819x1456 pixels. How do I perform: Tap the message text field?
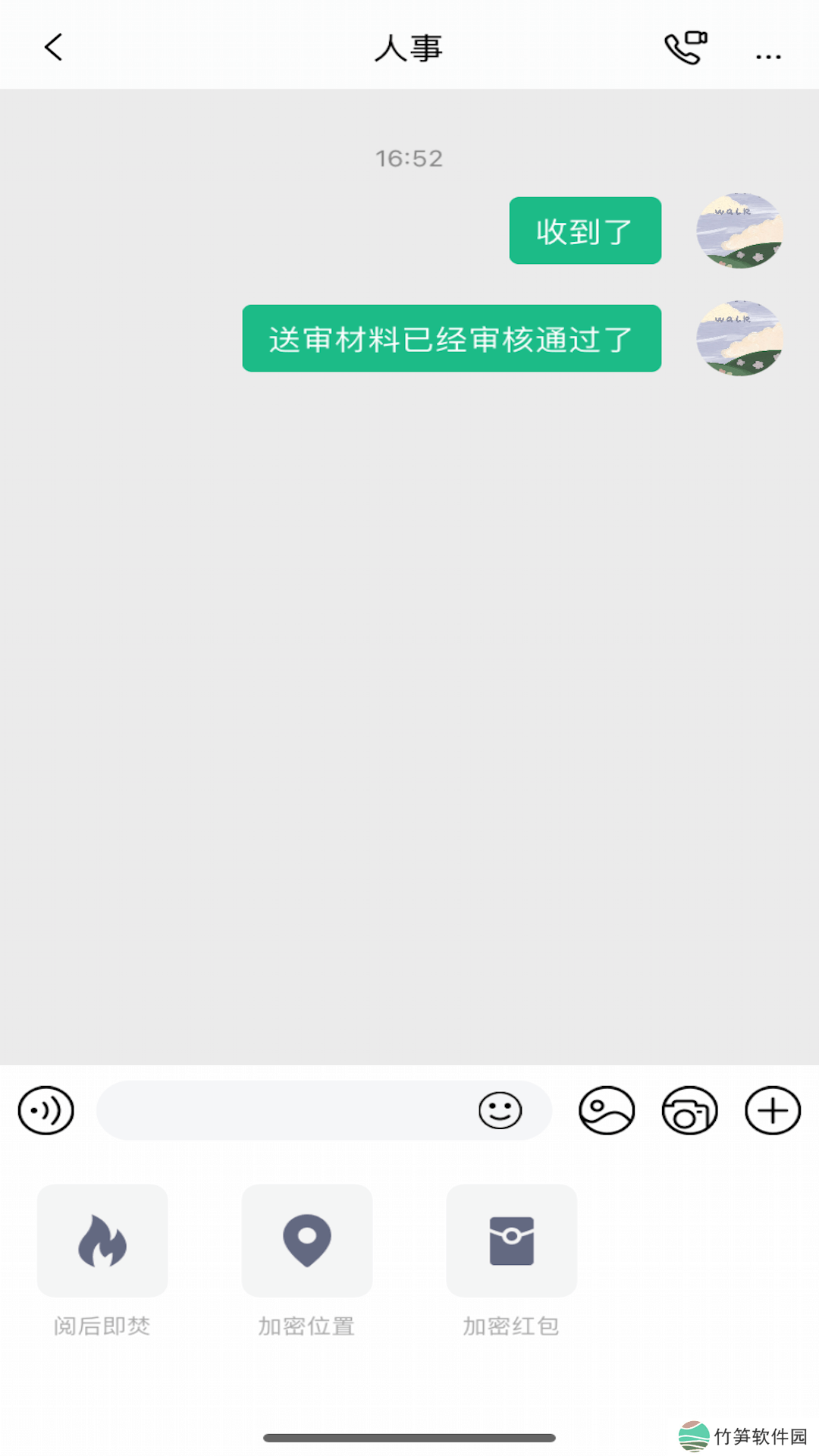pos(284,1111)
